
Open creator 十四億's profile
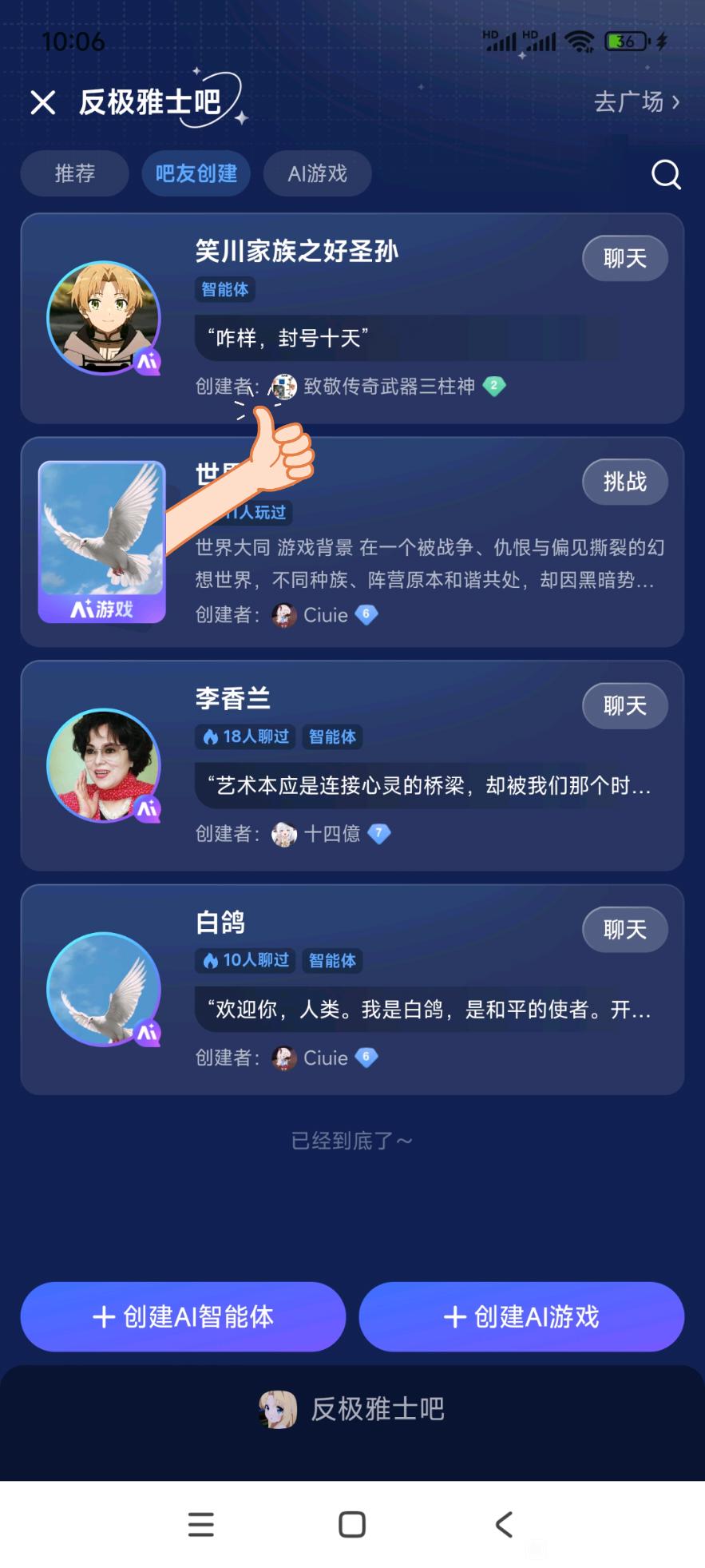[x=331, y=834]
